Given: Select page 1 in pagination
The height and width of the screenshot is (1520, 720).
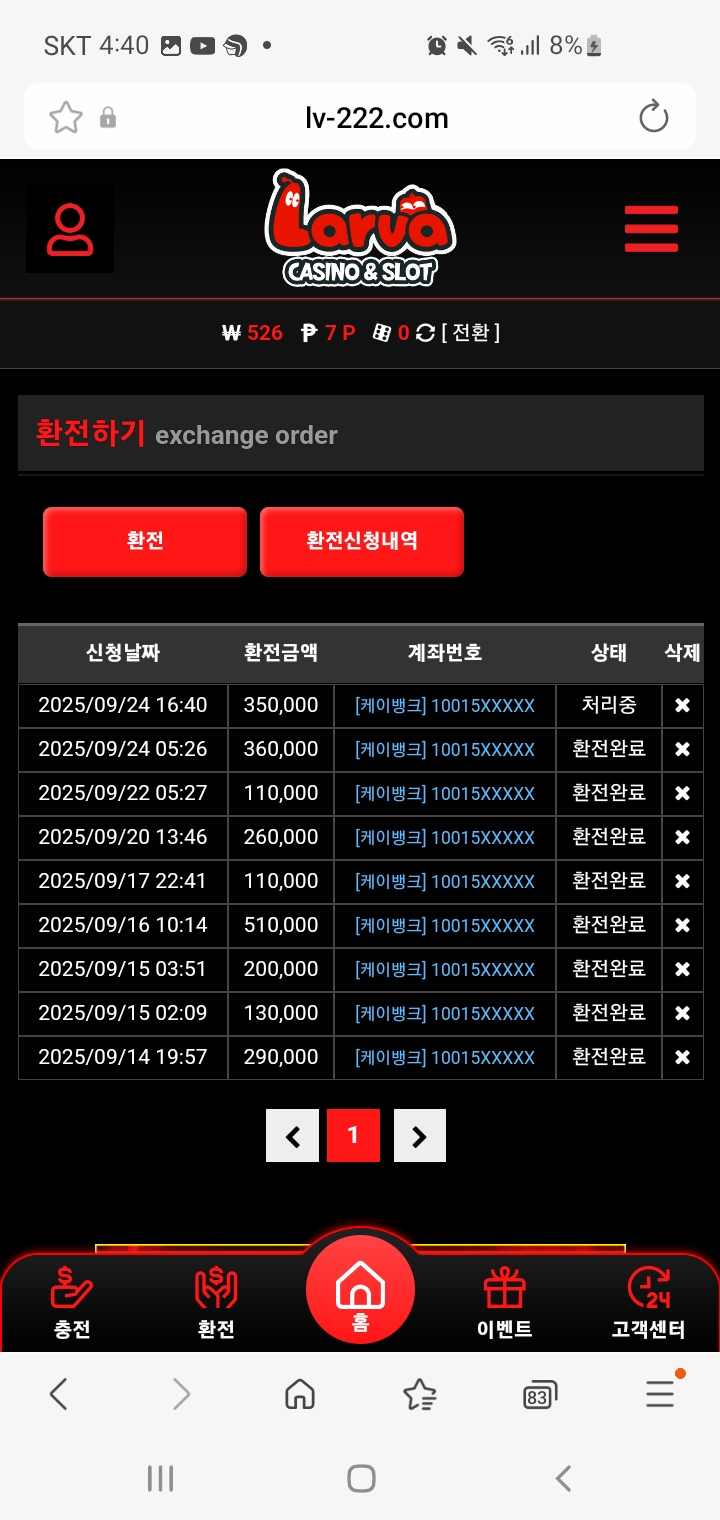Looking at the screenshot, I should pyautogui.click(x=353, y=1136).
